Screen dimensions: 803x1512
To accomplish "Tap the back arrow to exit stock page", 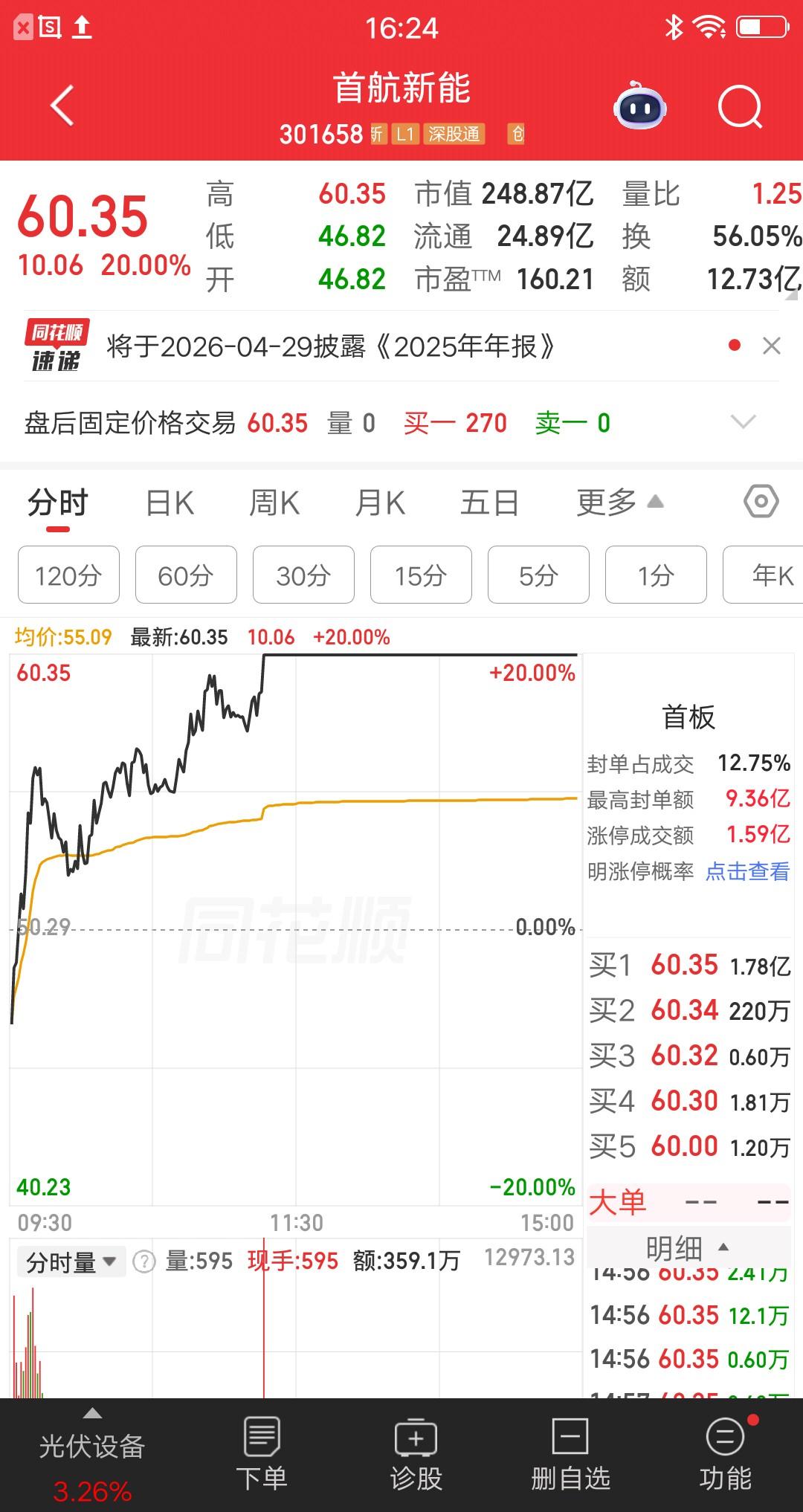I will click(62, 104).
